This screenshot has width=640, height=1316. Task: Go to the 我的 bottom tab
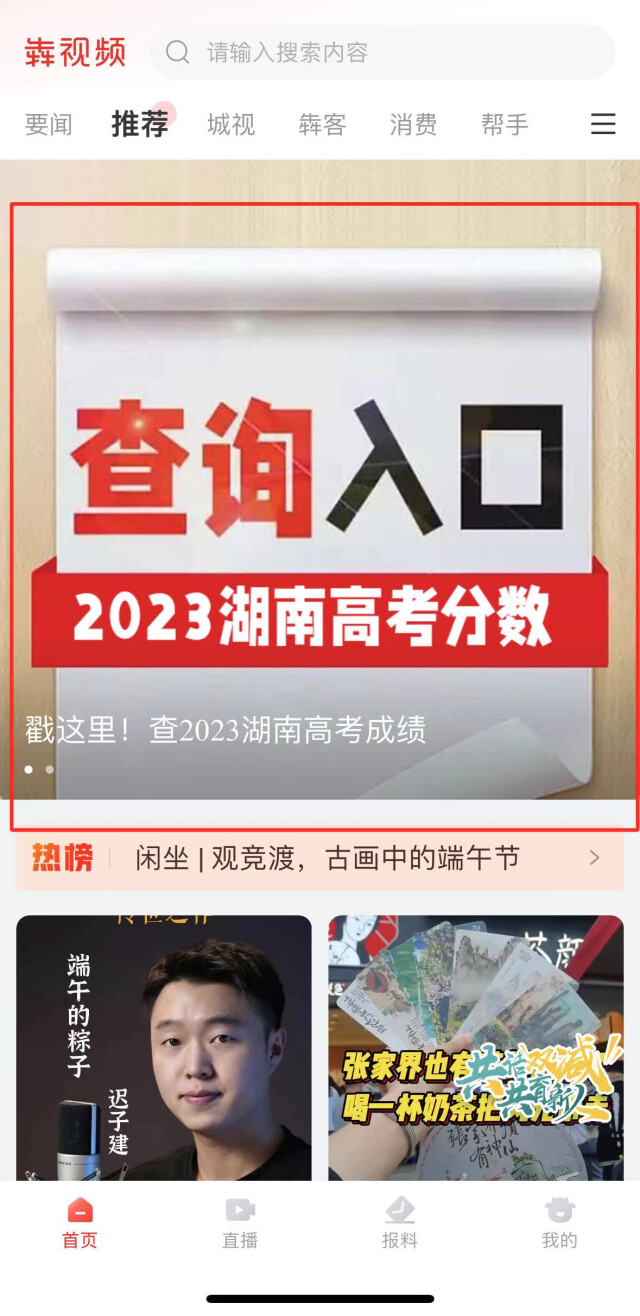click(x=559, y=1224)
